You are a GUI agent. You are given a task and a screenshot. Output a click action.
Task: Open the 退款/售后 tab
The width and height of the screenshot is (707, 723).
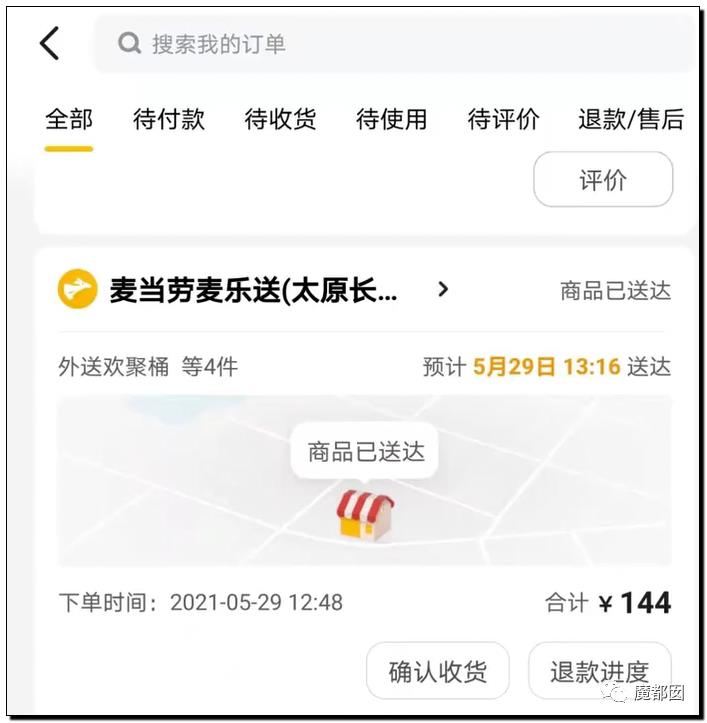tap(630, 120)
